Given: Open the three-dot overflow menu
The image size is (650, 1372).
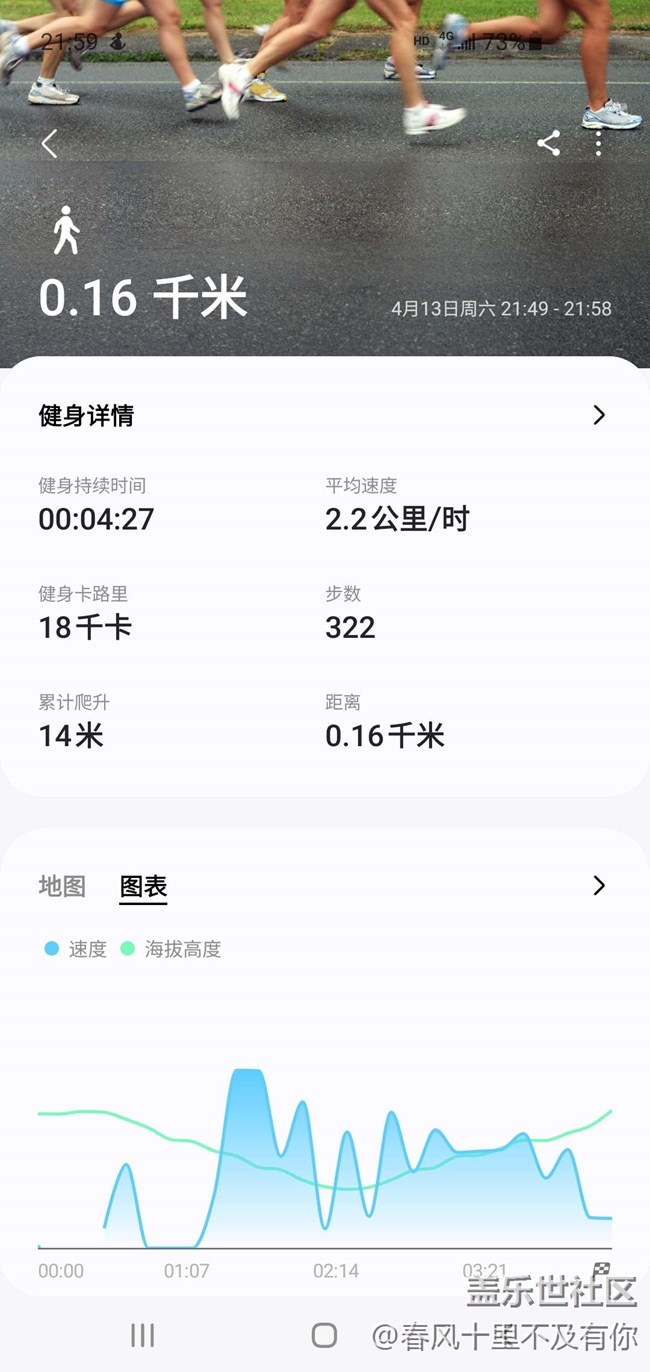Looking at the screenshot, I should pos(599,143).
